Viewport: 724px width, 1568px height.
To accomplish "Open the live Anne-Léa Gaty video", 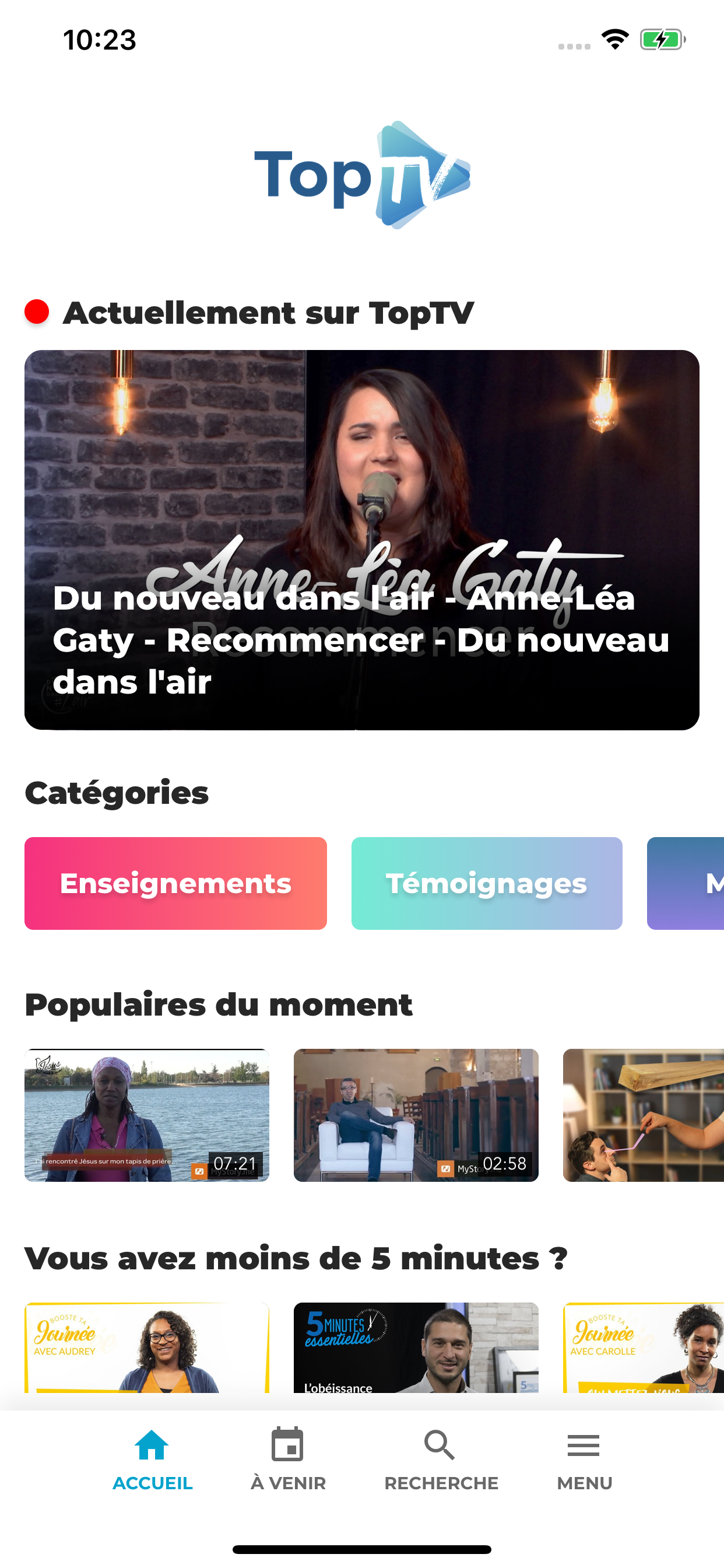I will point(362,540).
